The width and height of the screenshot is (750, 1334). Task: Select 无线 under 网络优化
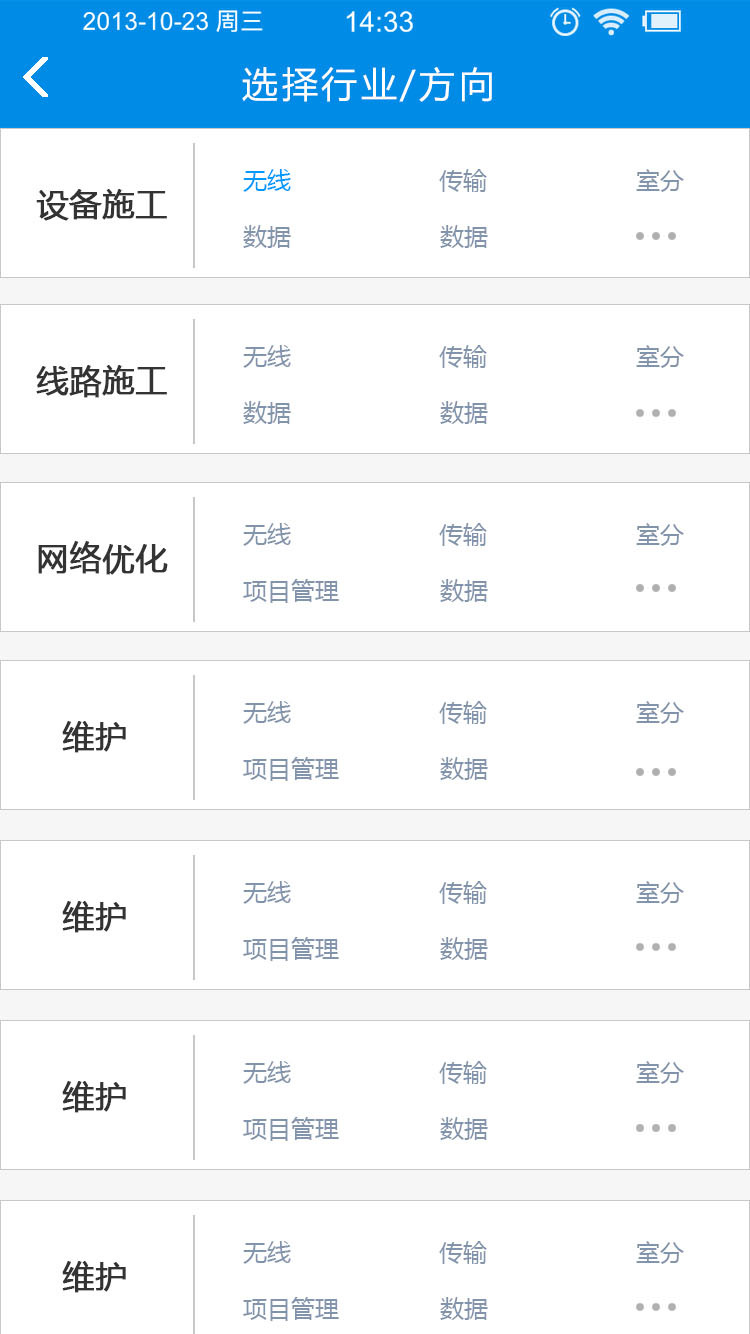click(x=266, y=535)
